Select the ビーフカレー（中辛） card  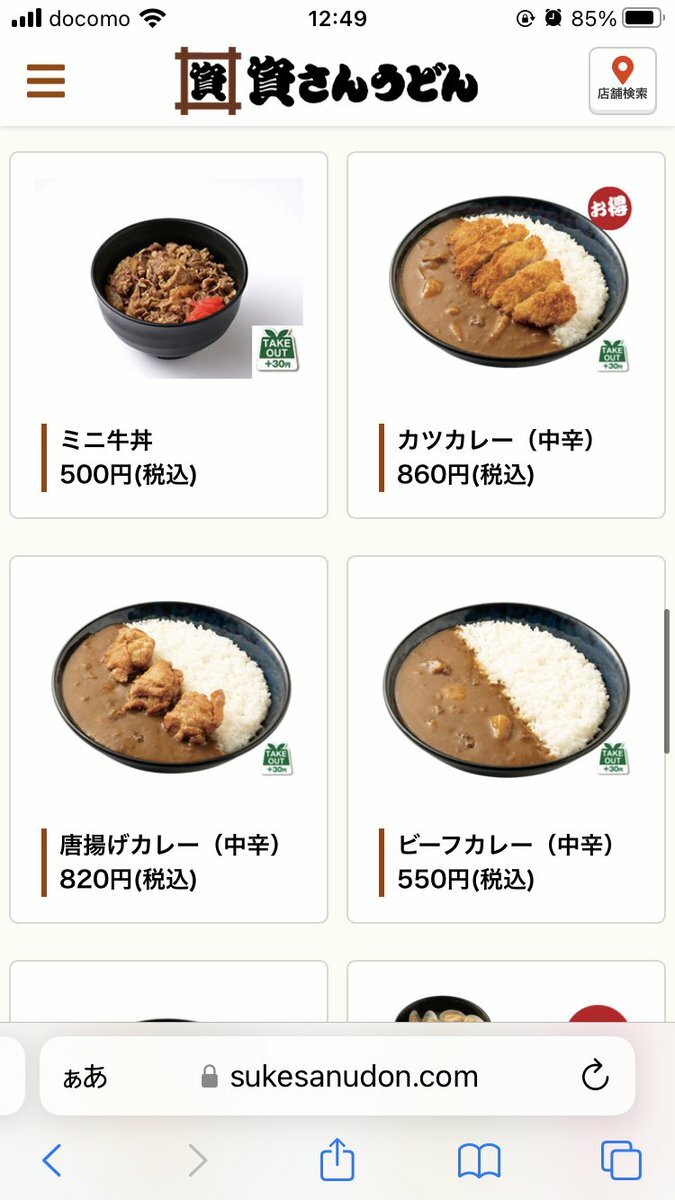(506, 739)
